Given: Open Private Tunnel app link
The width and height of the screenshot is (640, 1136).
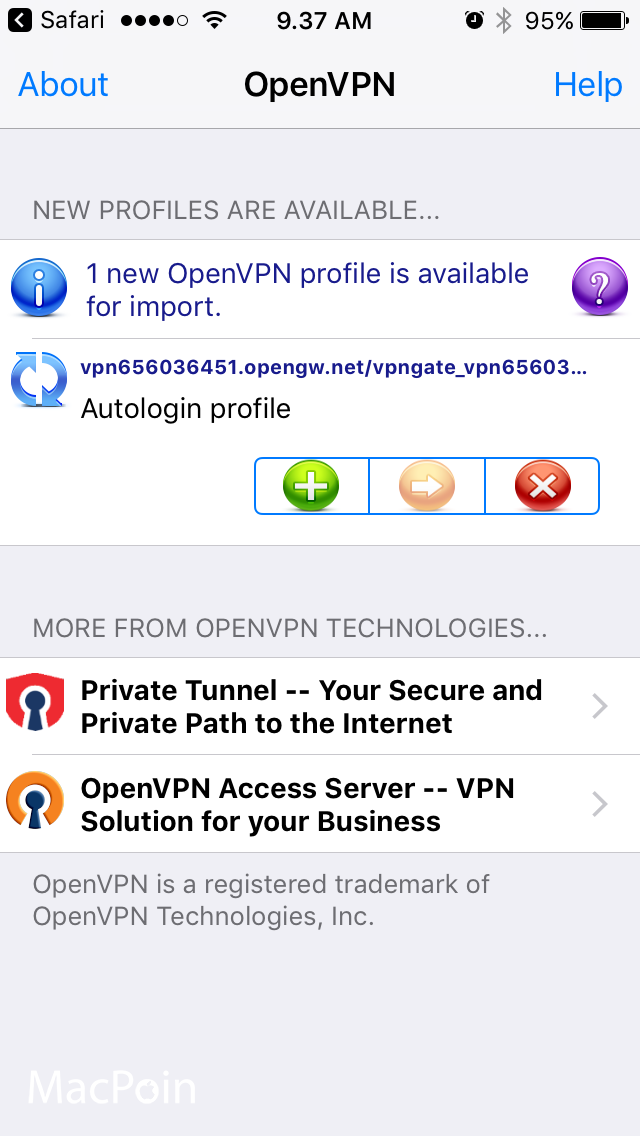Looking at the screenshot, I should [x=320, y=706].
